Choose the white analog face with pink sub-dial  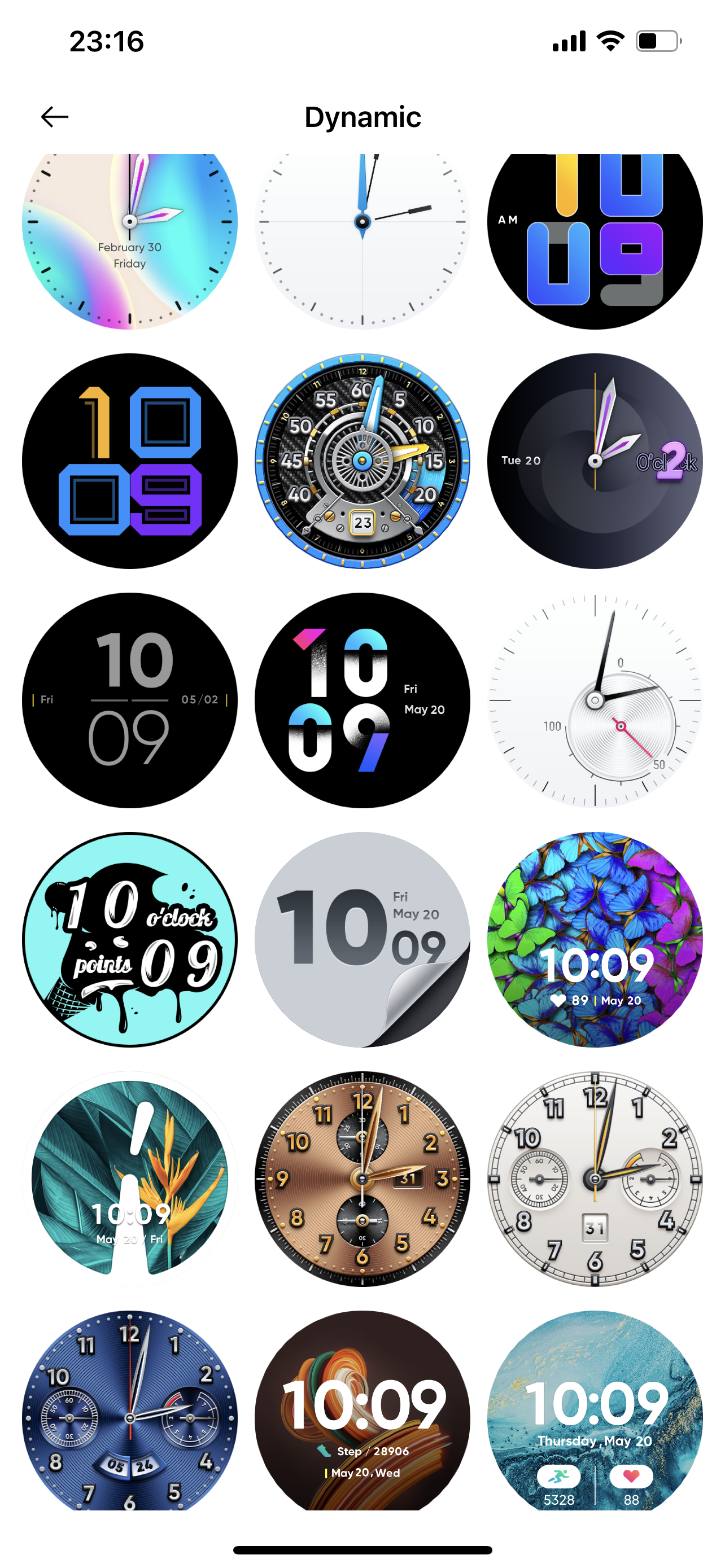pos(595,700)
